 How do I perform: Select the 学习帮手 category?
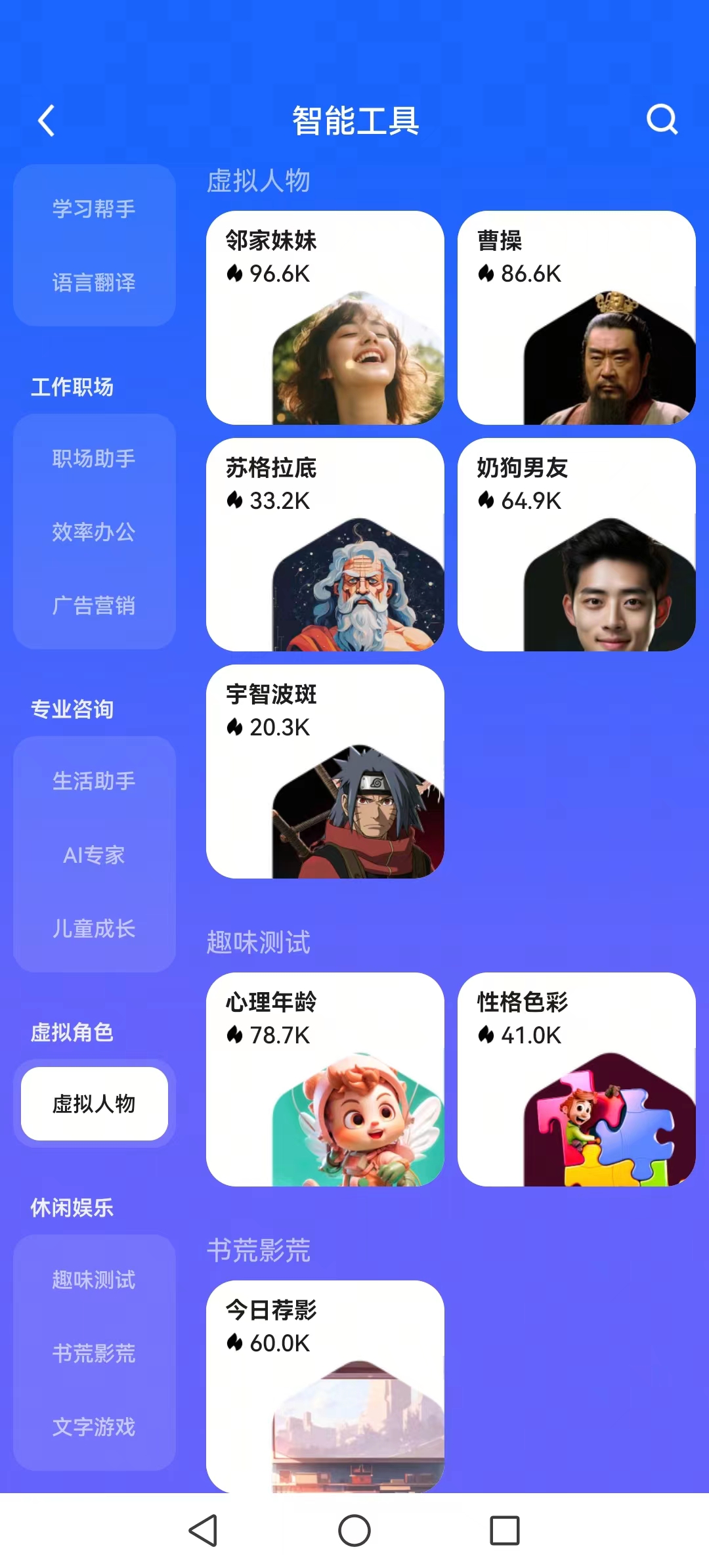94,209
